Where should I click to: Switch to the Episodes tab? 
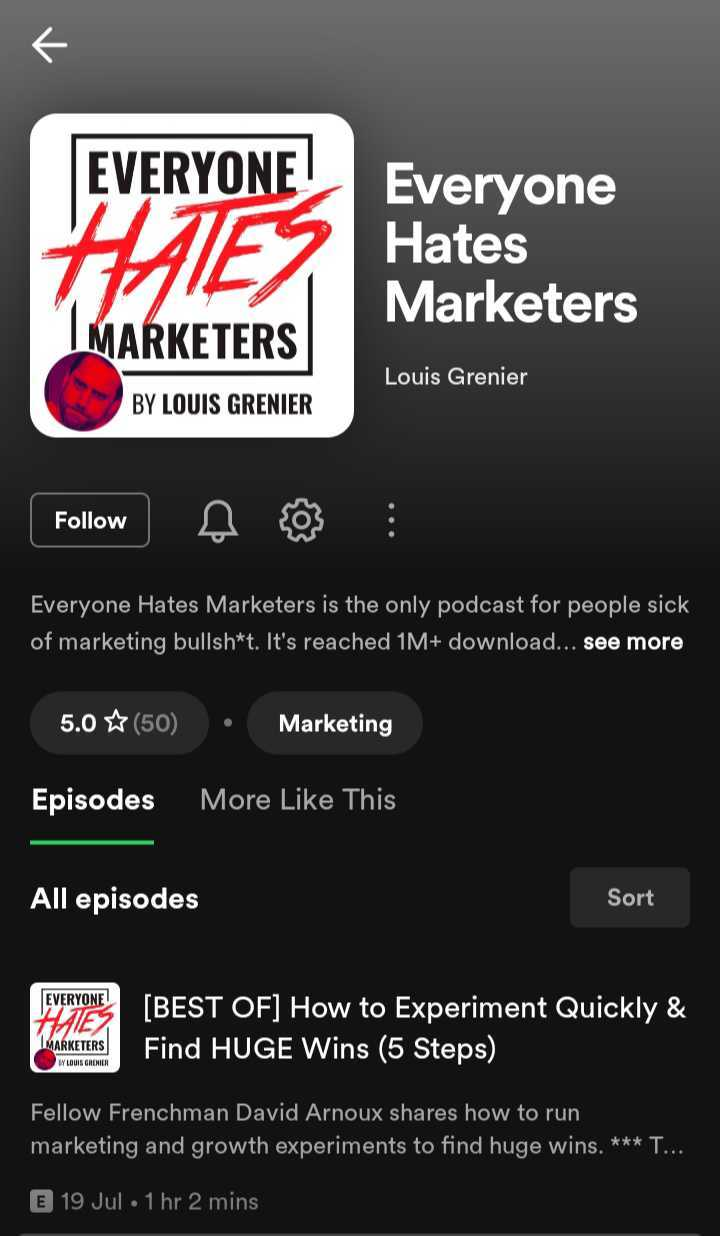[93, 800]
